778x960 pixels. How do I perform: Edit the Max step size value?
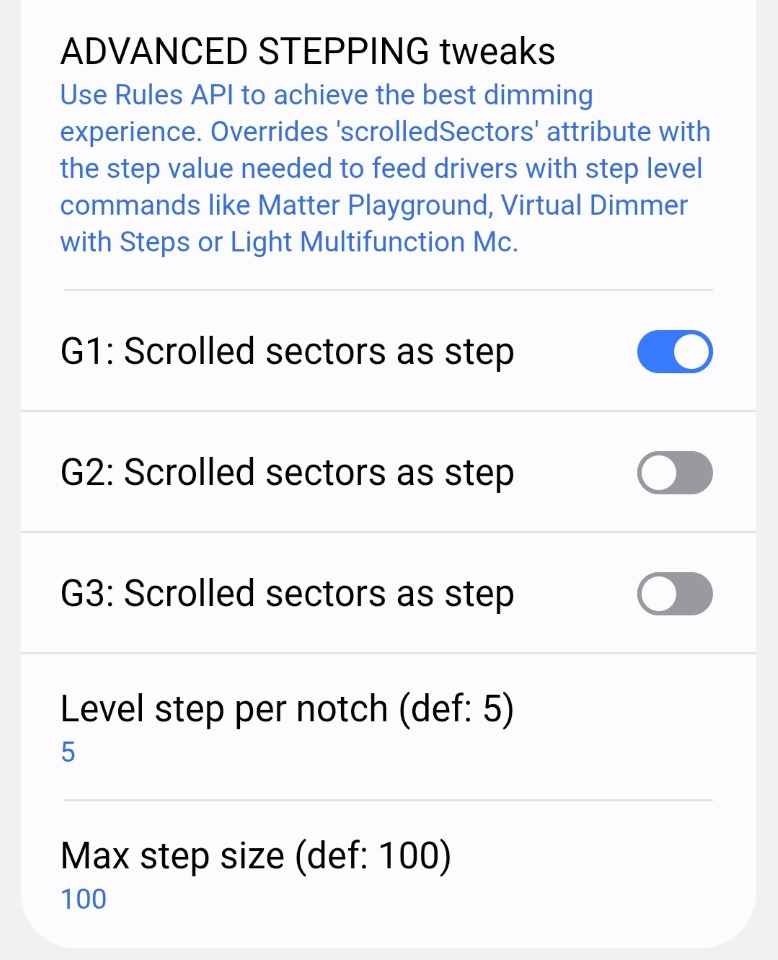(256, 874)
